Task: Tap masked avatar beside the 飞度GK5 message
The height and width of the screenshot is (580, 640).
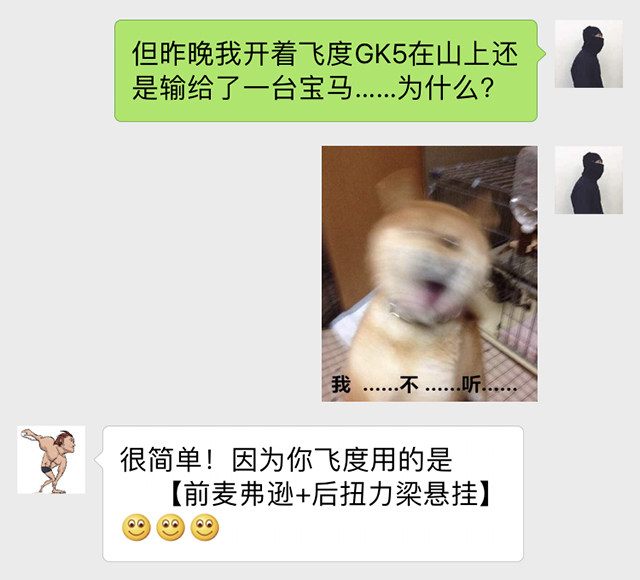Action: point(589,53)
